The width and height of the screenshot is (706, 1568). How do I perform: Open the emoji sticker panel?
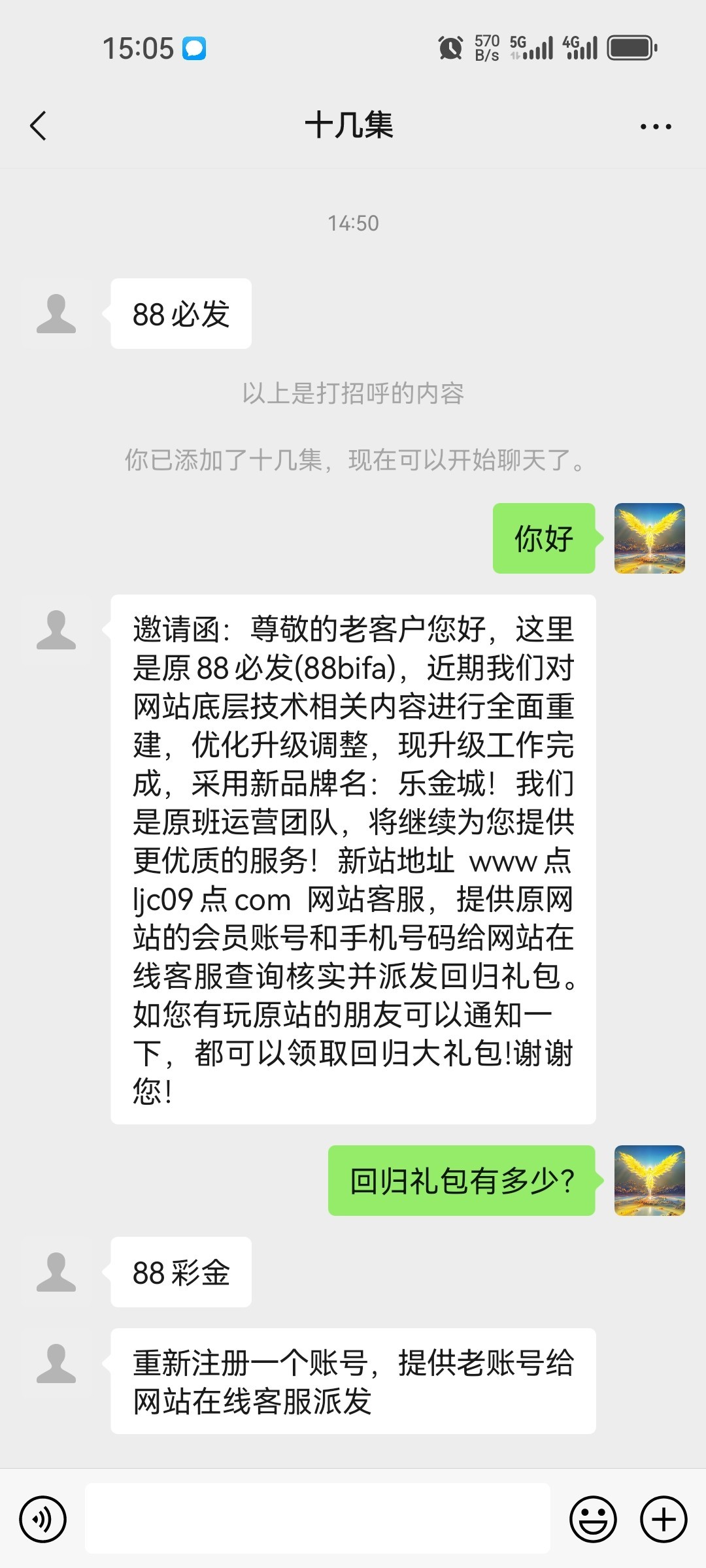(x=593, y=1519)
